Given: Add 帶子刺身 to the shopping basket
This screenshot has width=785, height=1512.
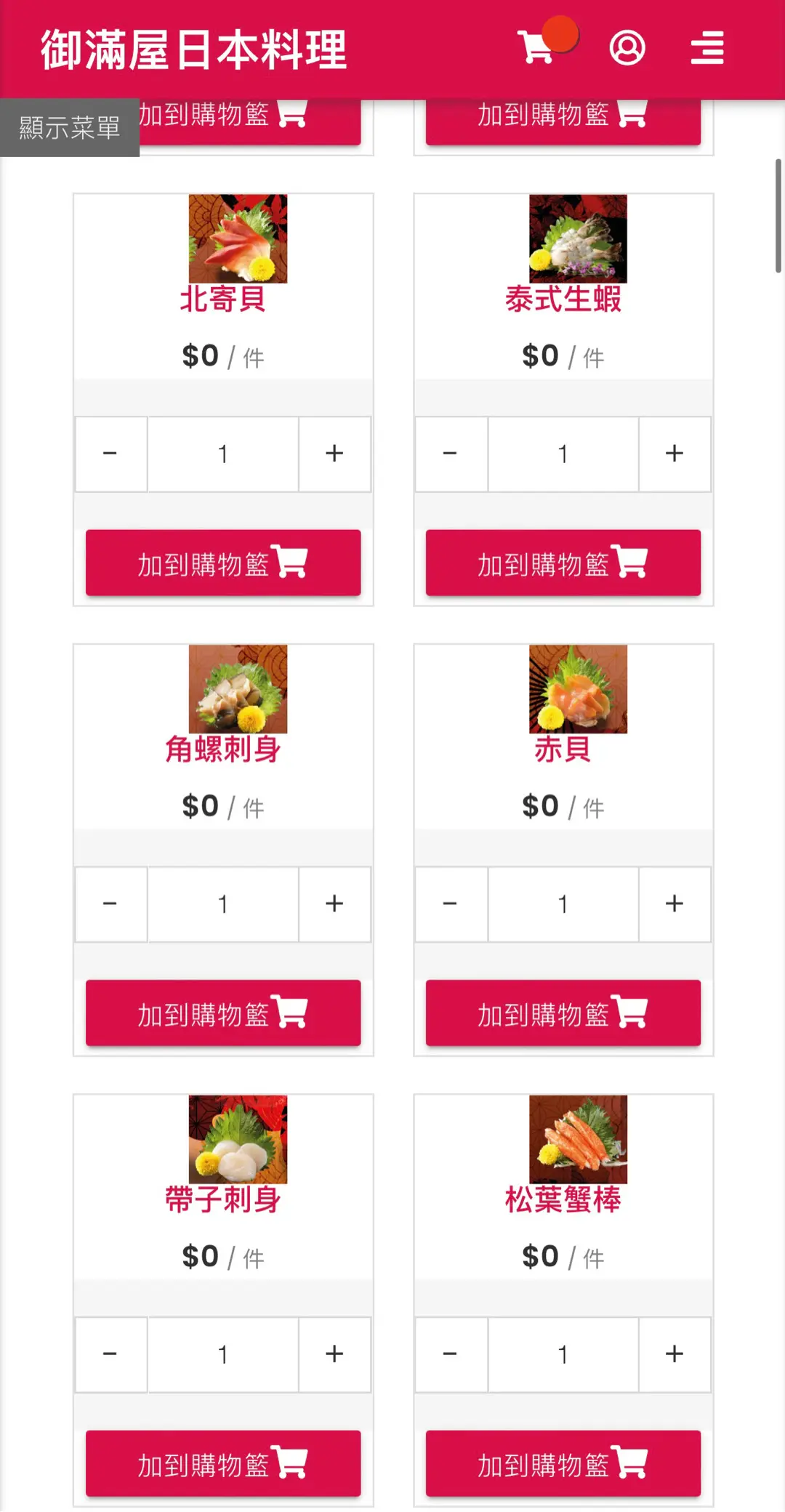Looking at the screenshot, I should pyautogui.click(x=223, y=1463).
